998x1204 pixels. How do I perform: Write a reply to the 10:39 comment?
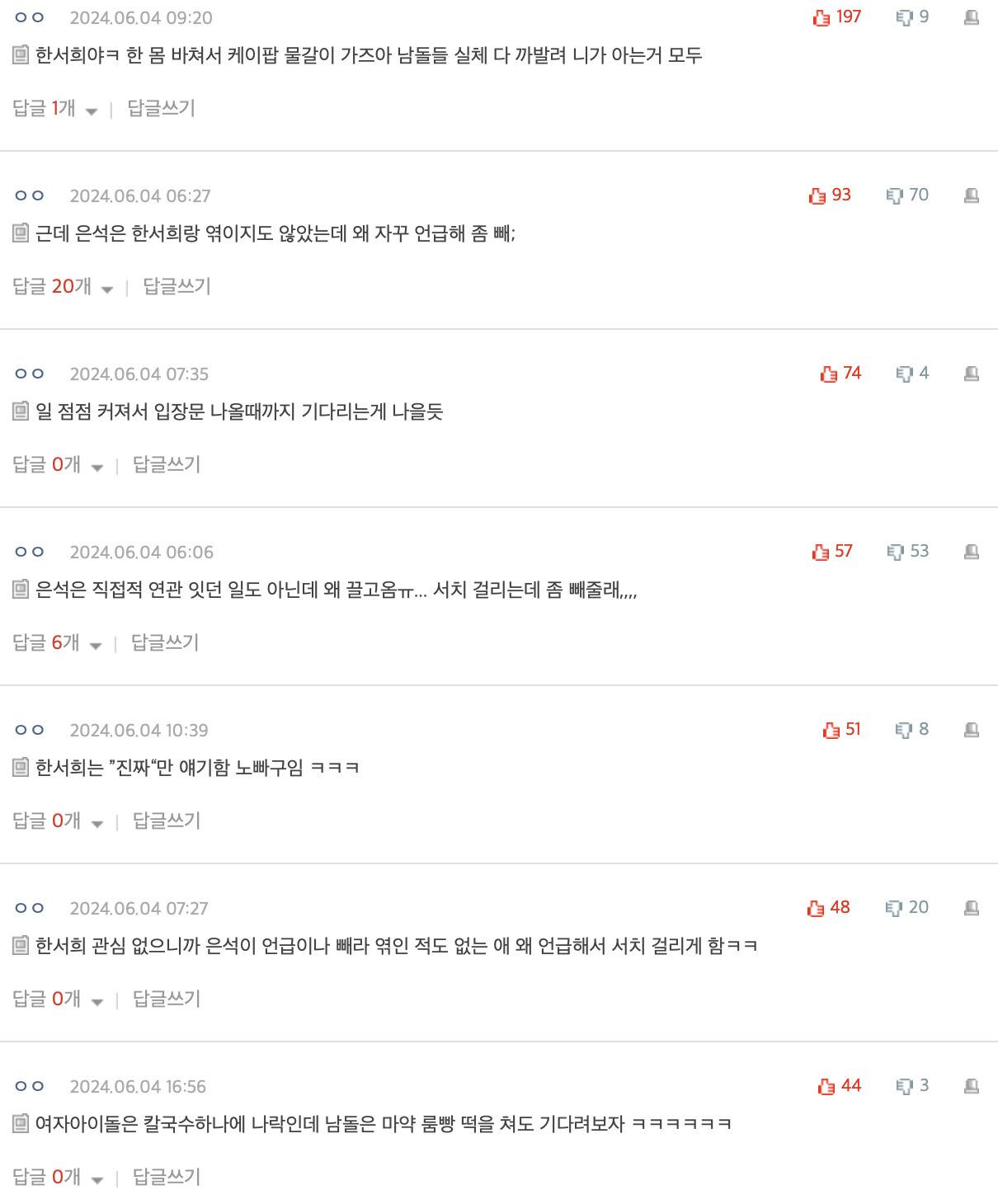tap(167, 821)
